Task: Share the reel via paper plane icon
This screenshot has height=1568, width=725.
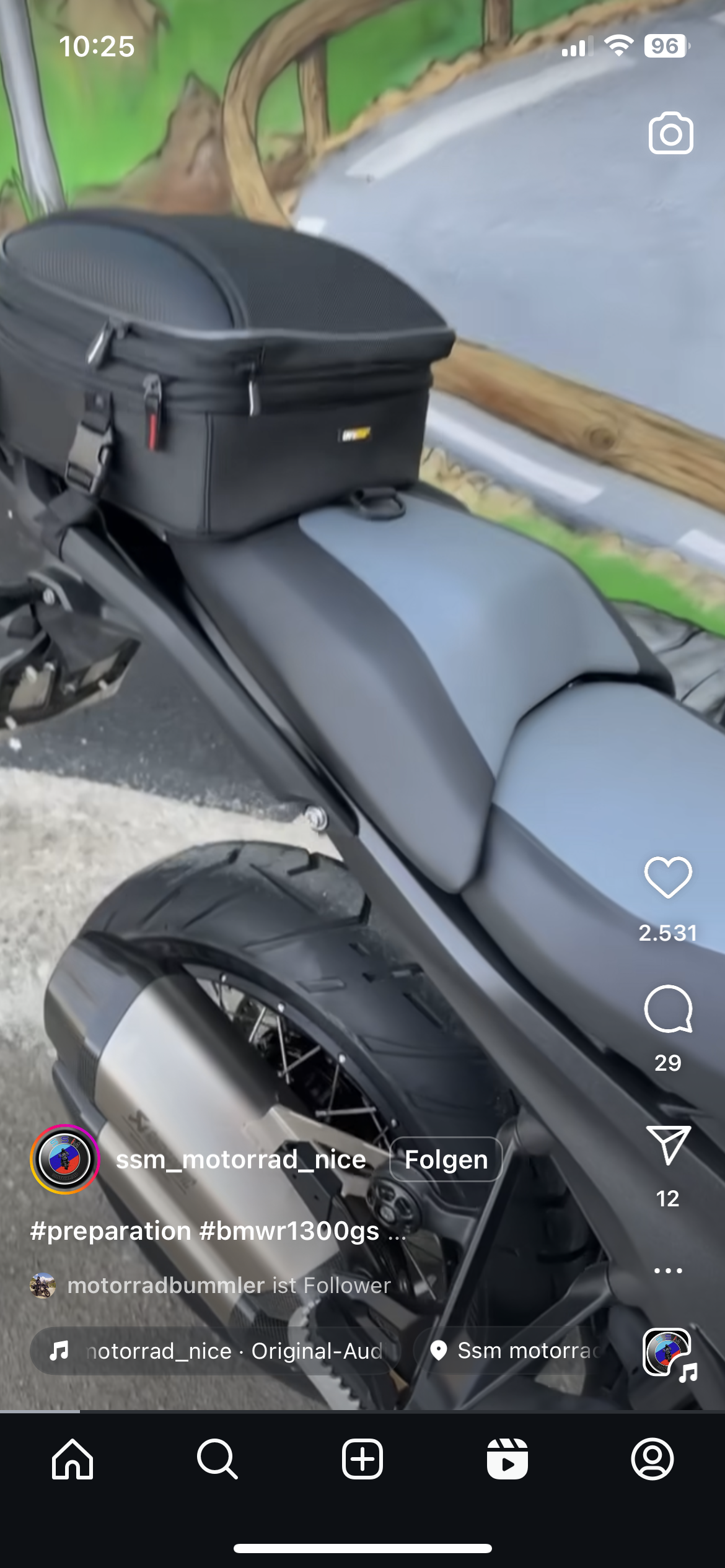Action: pos(668,1146)
